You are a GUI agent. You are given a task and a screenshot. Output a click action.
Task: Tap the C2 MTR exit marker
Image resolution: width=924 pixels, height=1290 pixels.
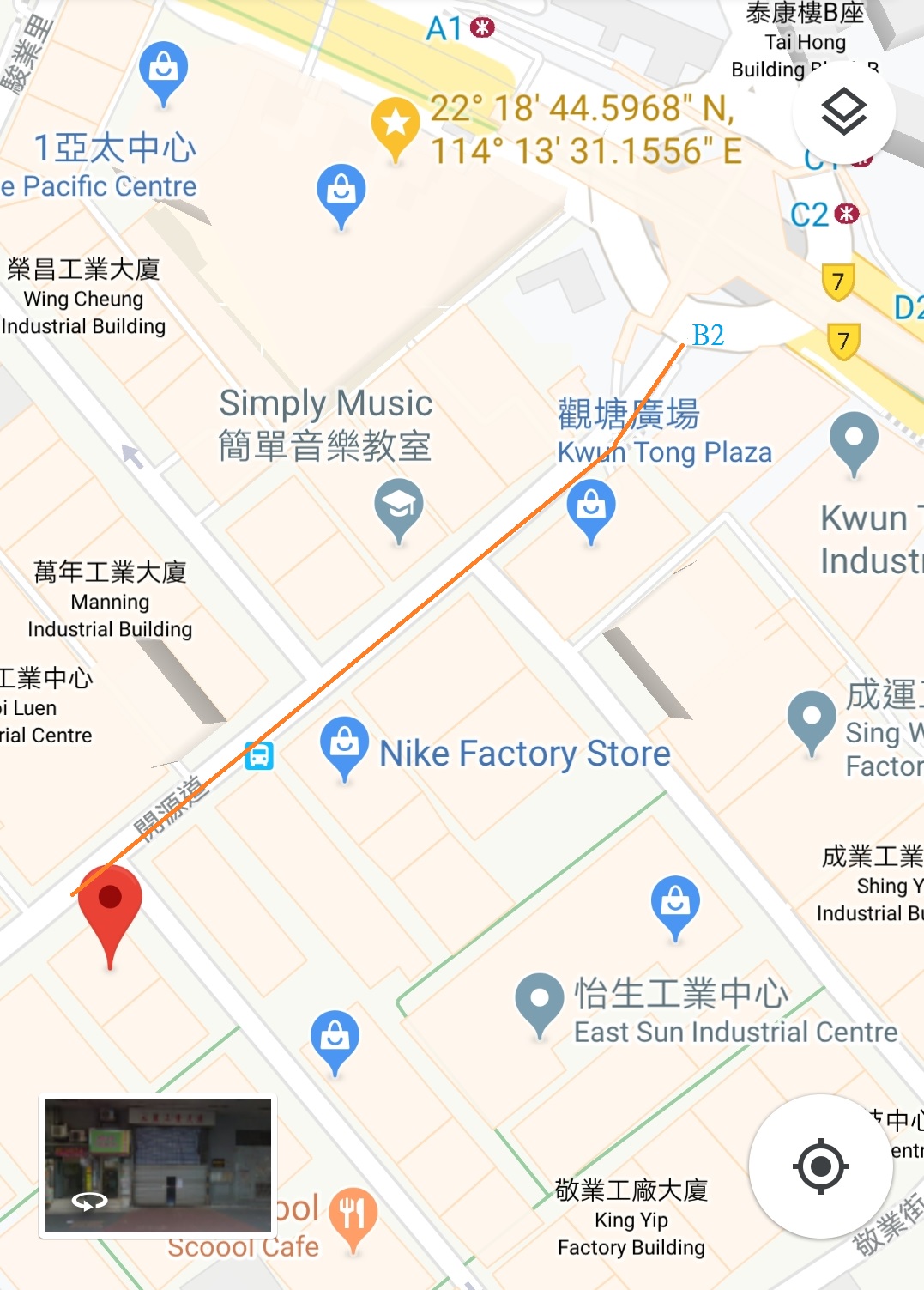[x=824, y=215]
